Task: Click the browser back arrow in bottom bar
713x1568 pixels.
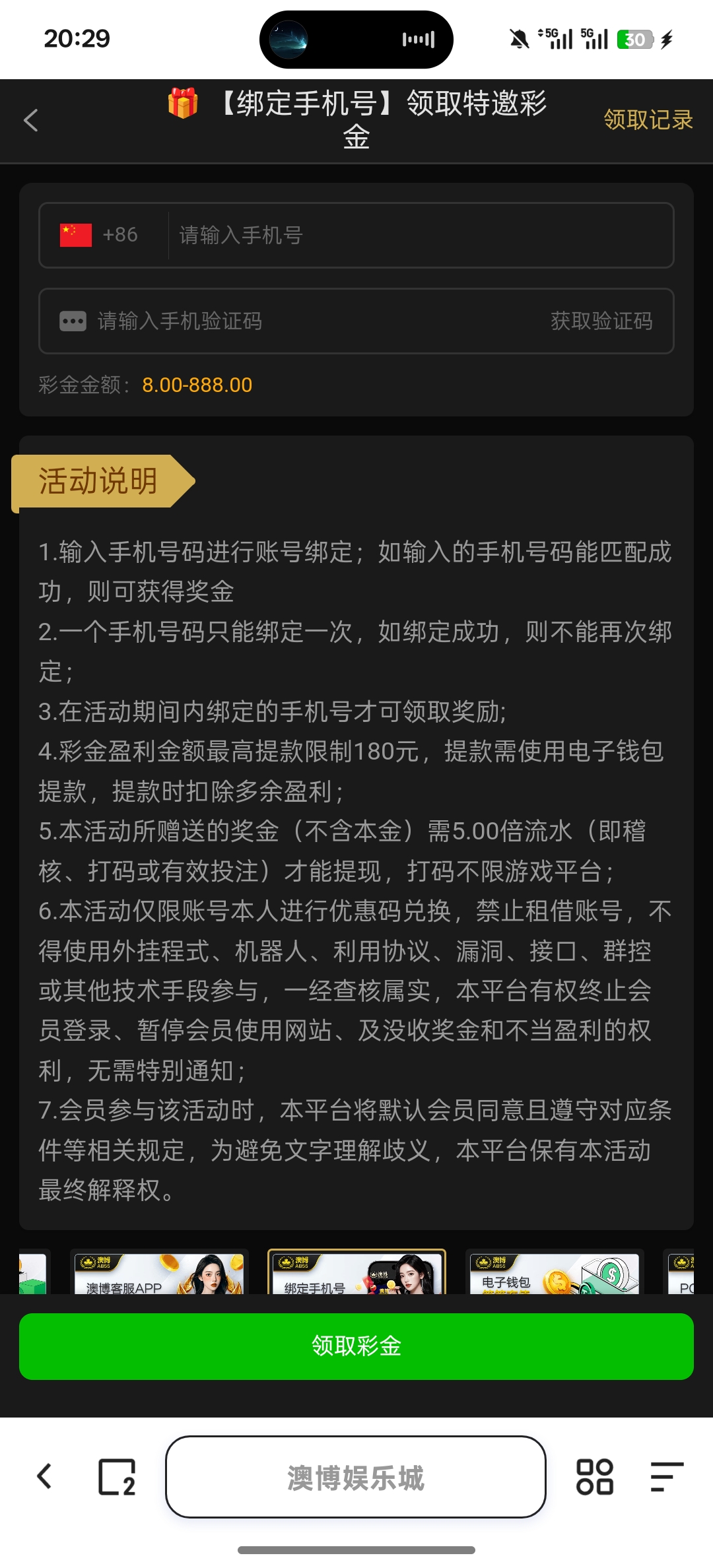Action: 44,1478
